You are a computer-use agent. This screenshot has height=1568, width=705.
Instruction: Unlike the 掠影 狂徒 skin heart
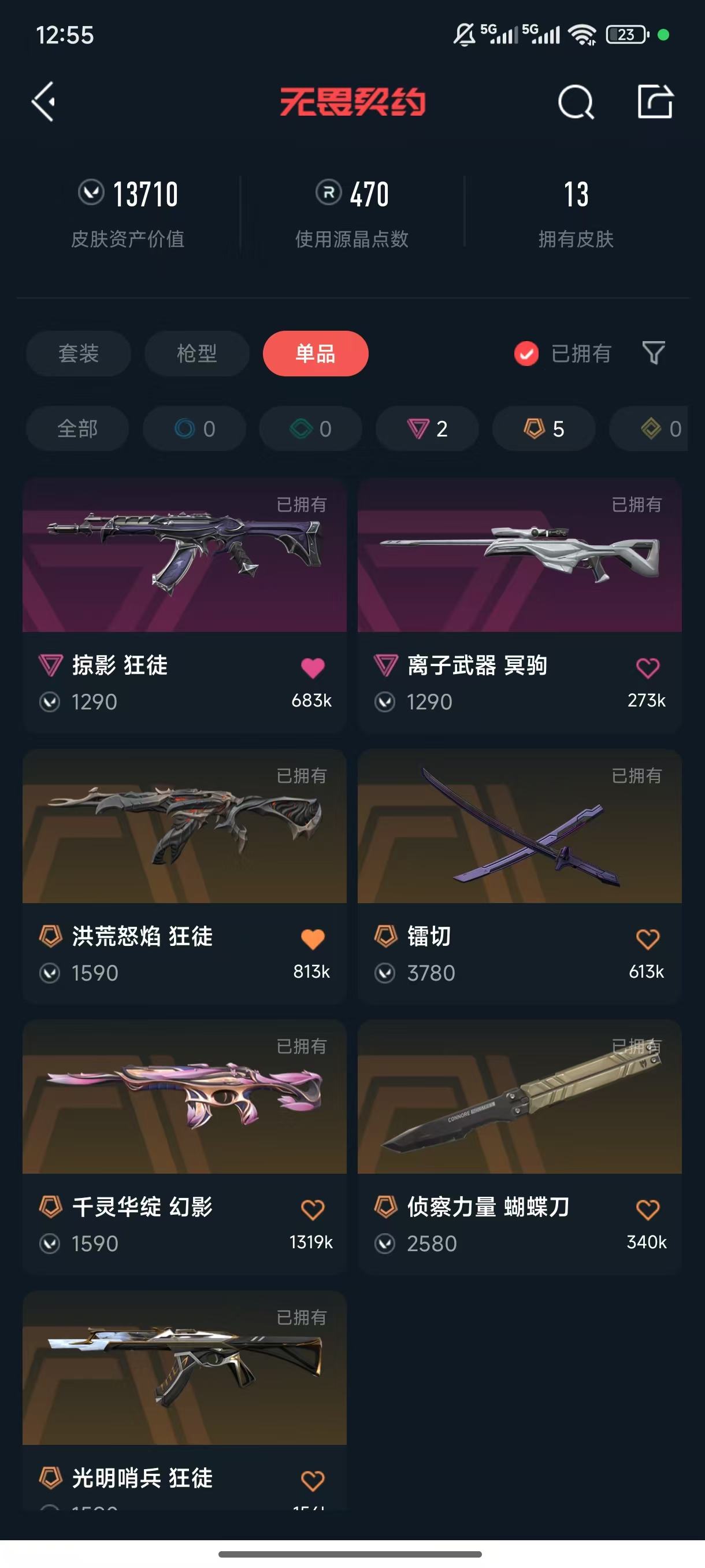[313, 668]
